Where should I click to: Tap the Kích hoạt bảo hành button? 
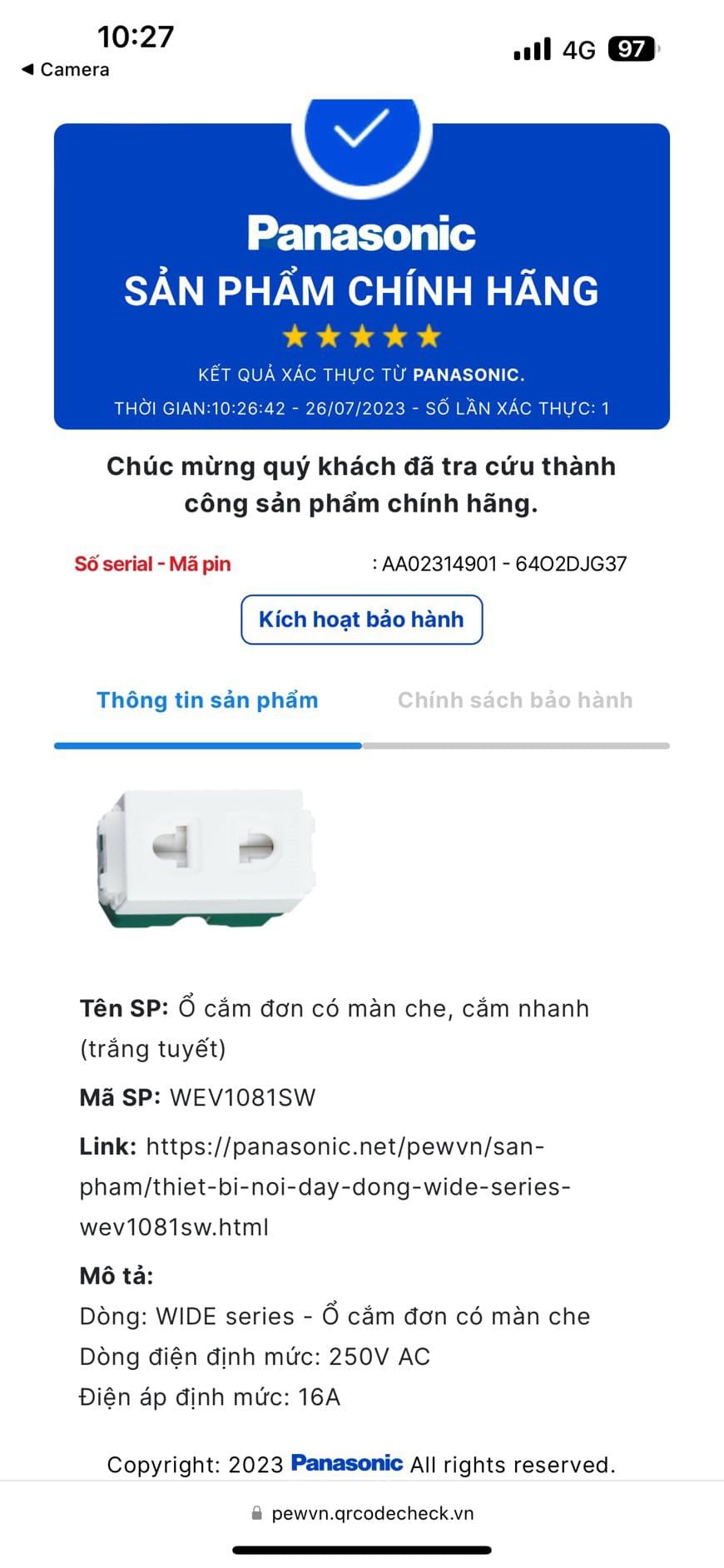(x=361, y=620)
